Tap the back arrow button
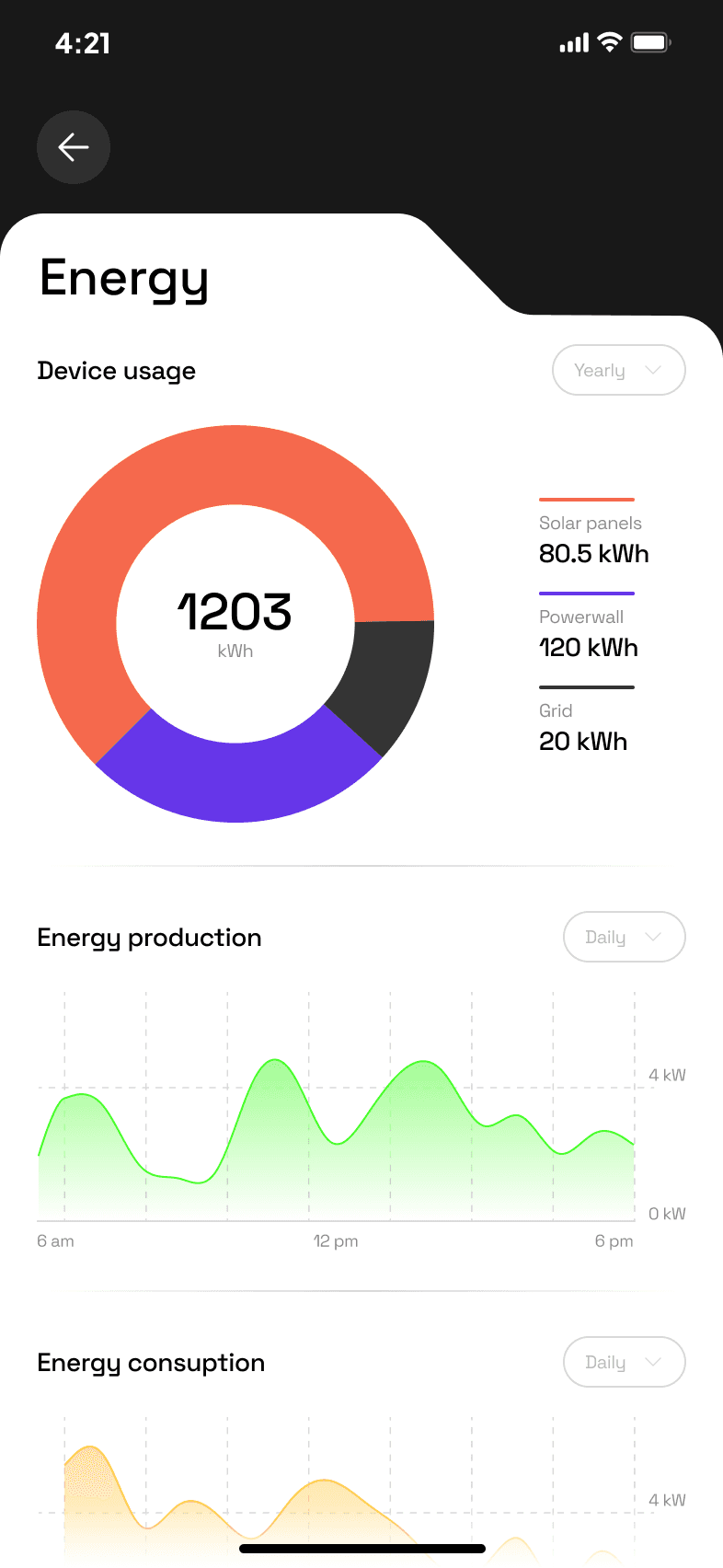Image resolution: width=723 pixels, height=1568 pixels. (74, 147)
